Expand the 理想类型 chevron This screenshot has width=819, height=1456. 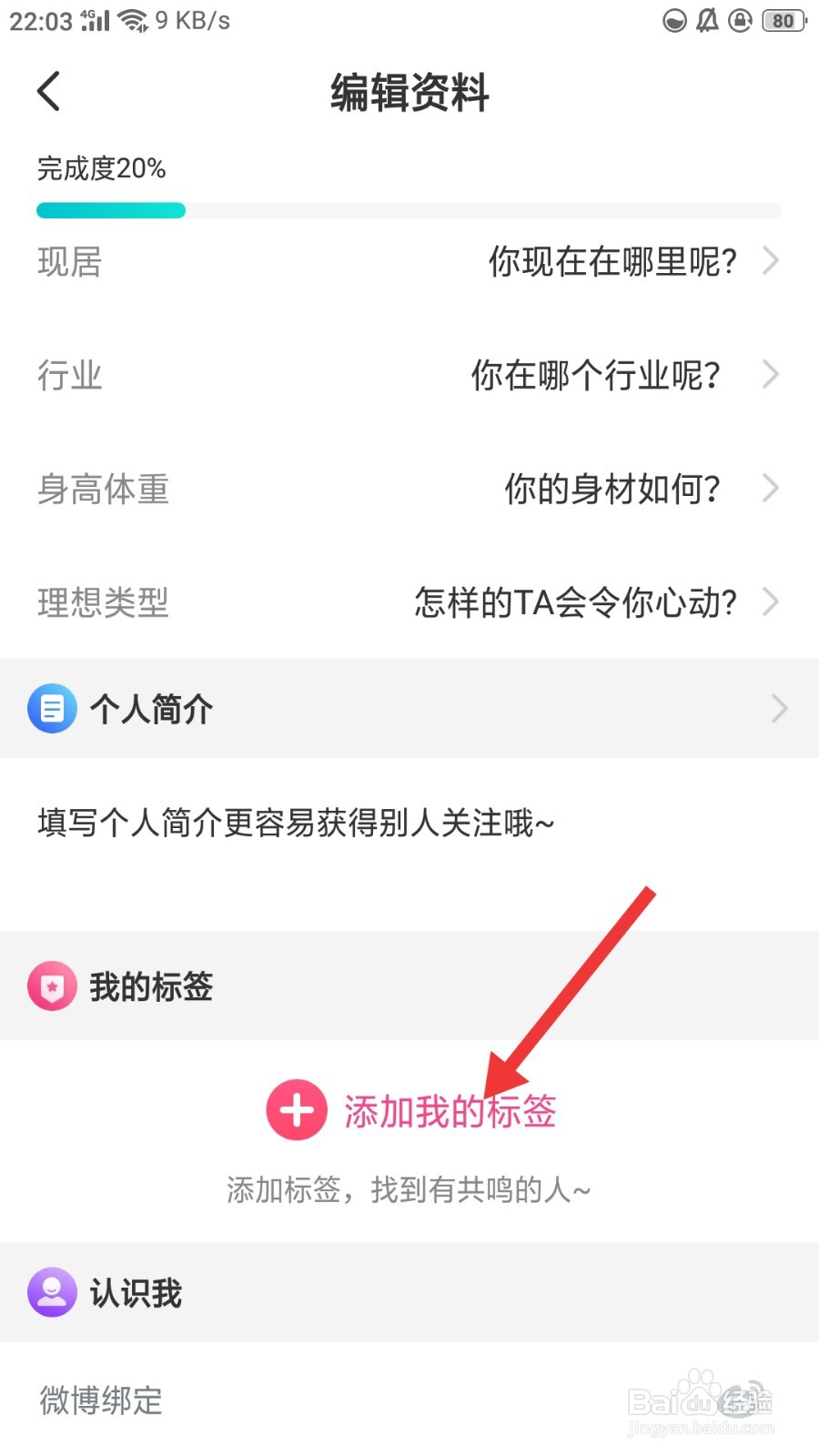(x=772, y=602)
